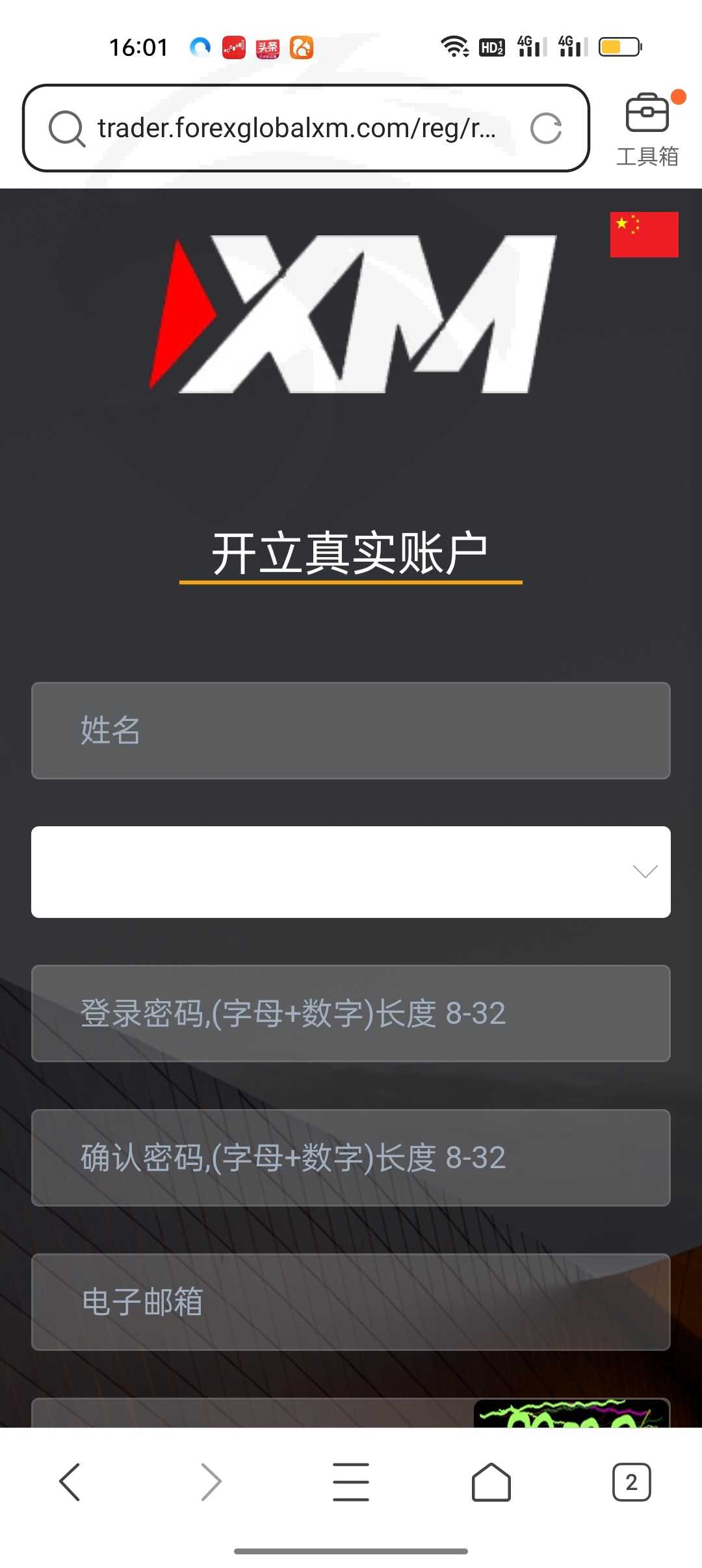This screenshot has height=1568, width=702.
Task: Tap the 确认密码 confirm password field
Action: tap(351, 1158)
